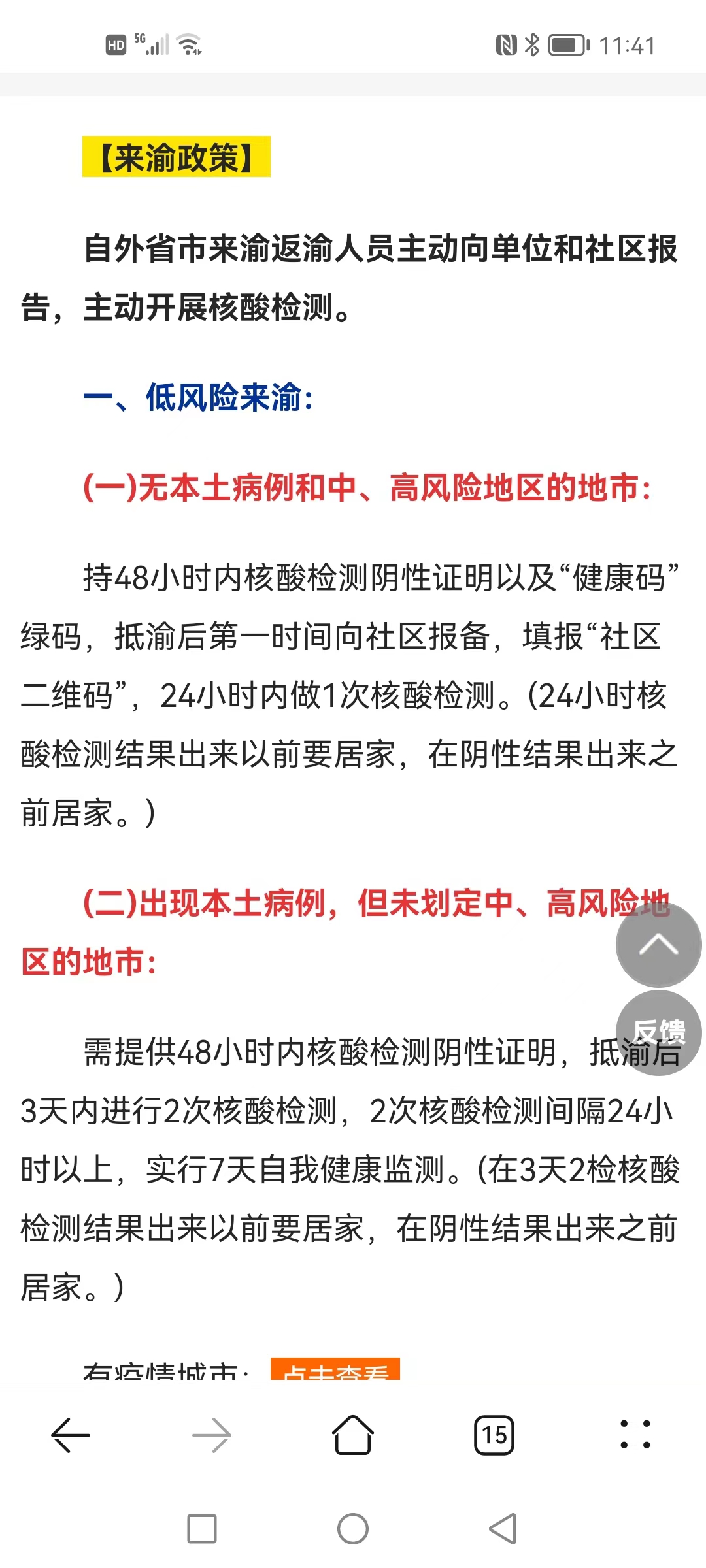Open the tab switcher showing 15

[x=494, y=1435]
